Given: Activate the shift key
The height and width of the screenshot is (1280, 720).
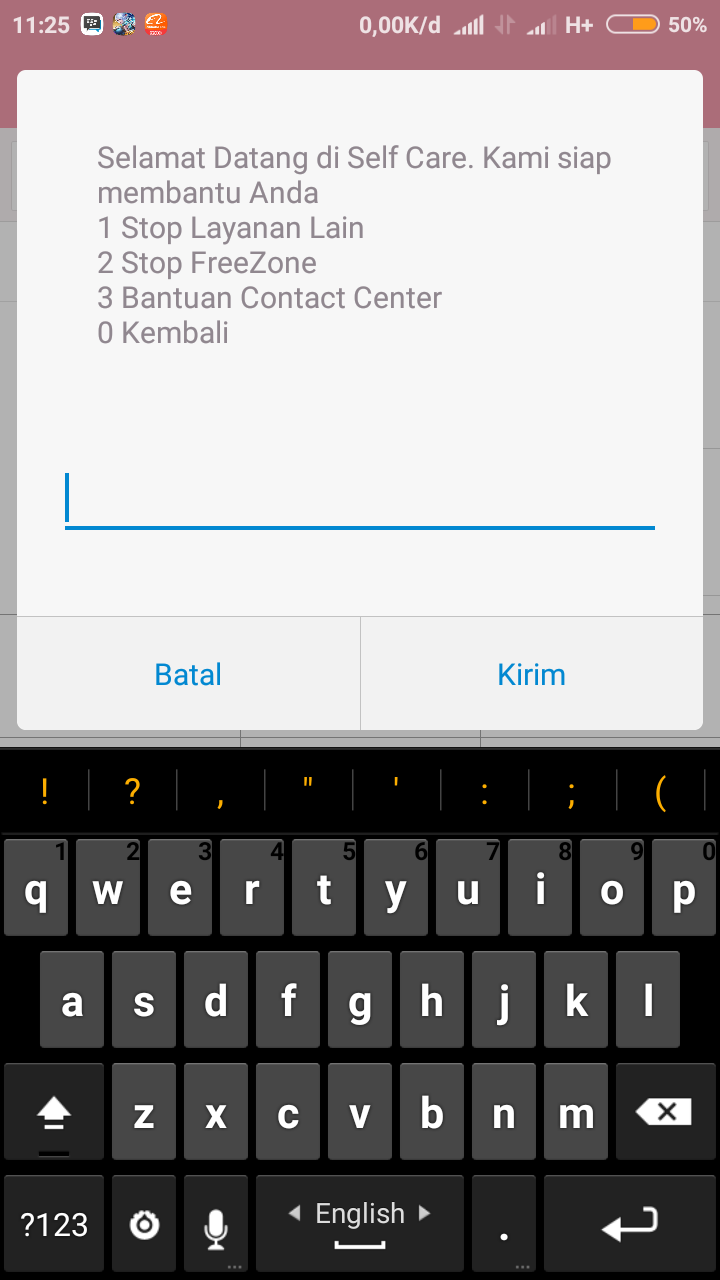Looking at the screenshot, I should pyautogui.click(x=54, y=1111).
